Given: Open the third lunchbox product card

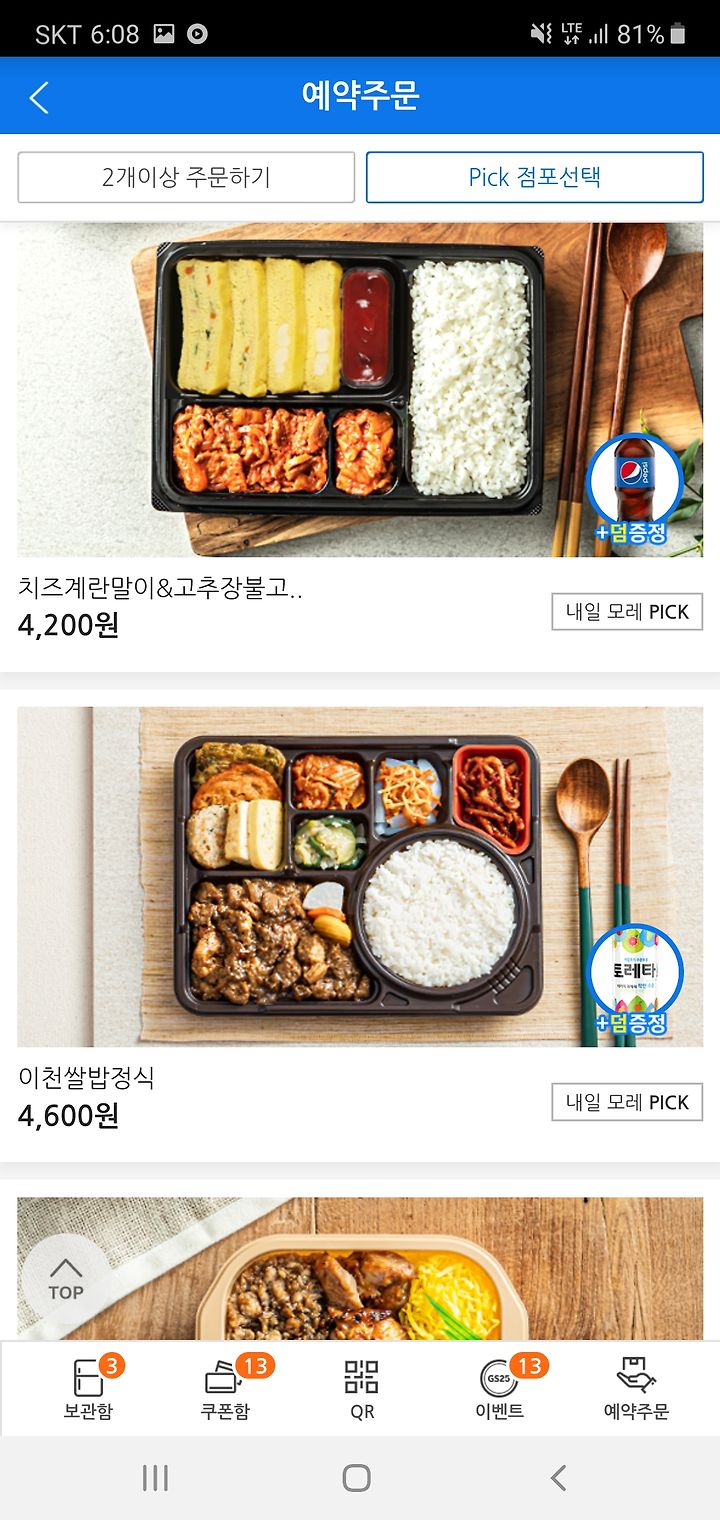Looking at the screenshot, I should (x=360, y=1269).
